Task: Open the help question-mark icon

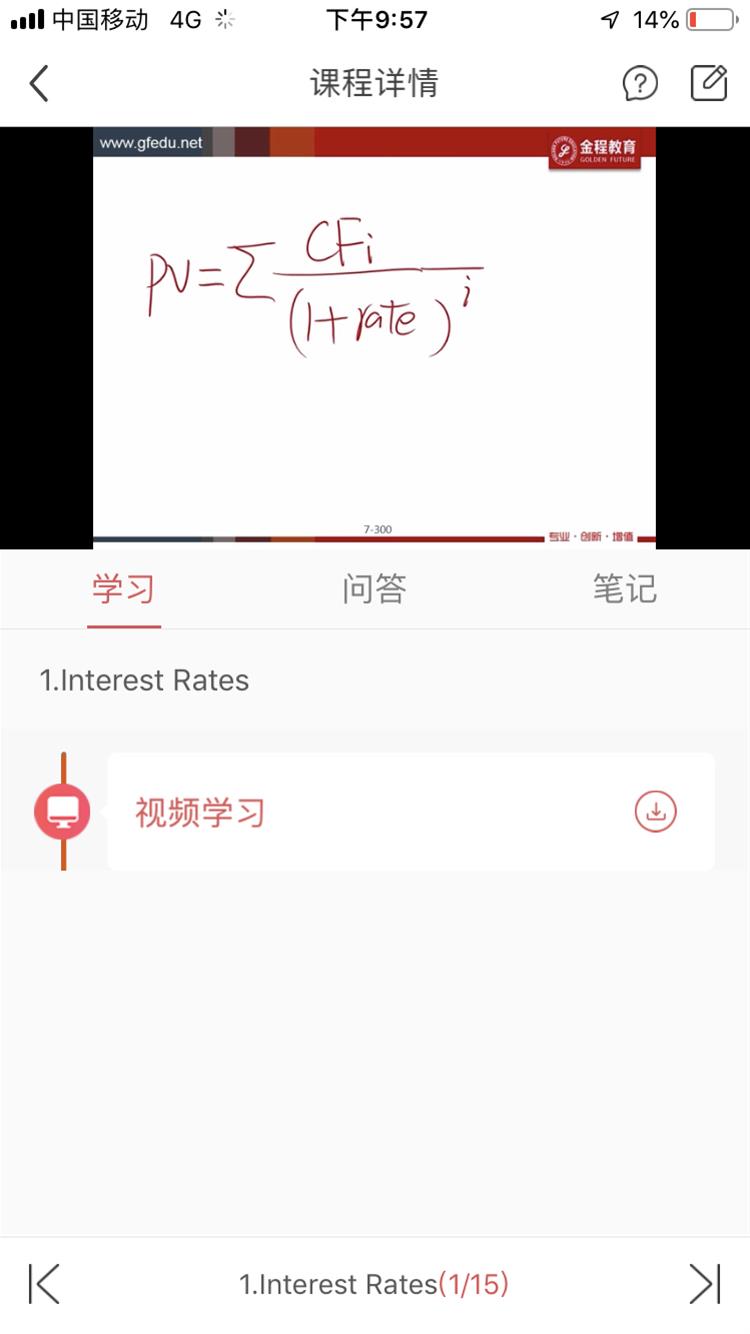Action: click(640, 83)
